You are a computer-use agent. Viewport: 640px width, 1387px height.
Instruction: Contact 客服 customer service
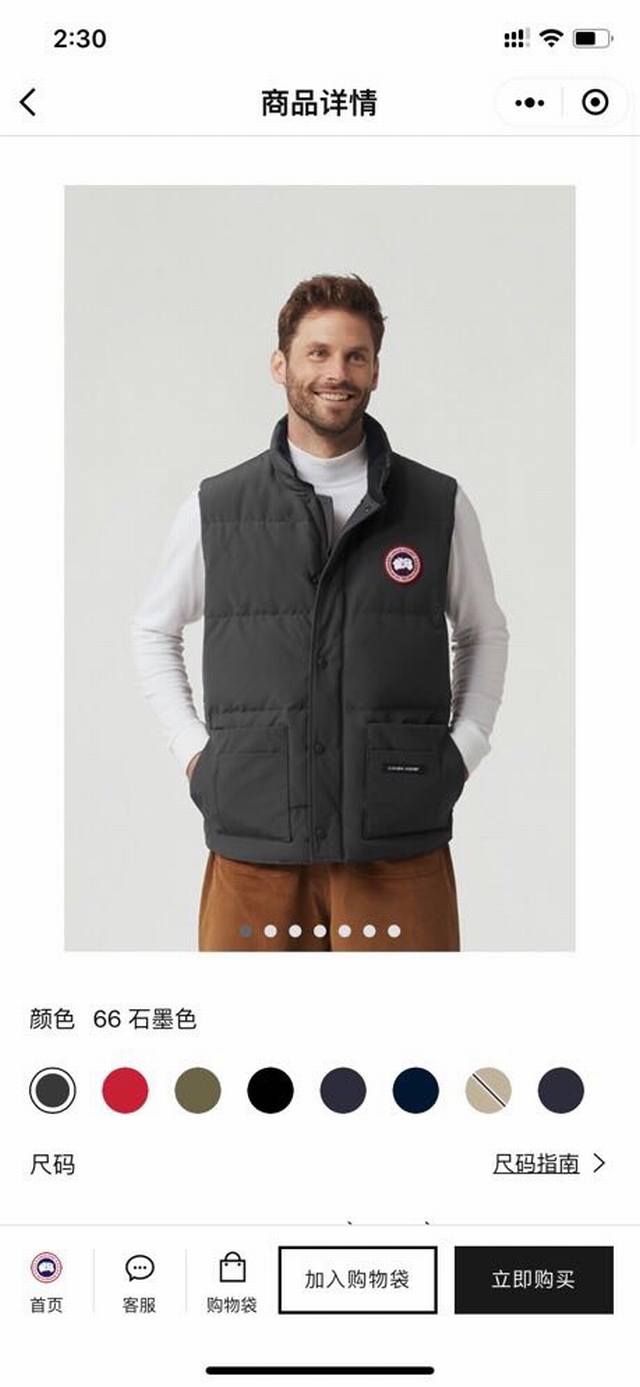pyautogui.click(x=139, y=1281)
